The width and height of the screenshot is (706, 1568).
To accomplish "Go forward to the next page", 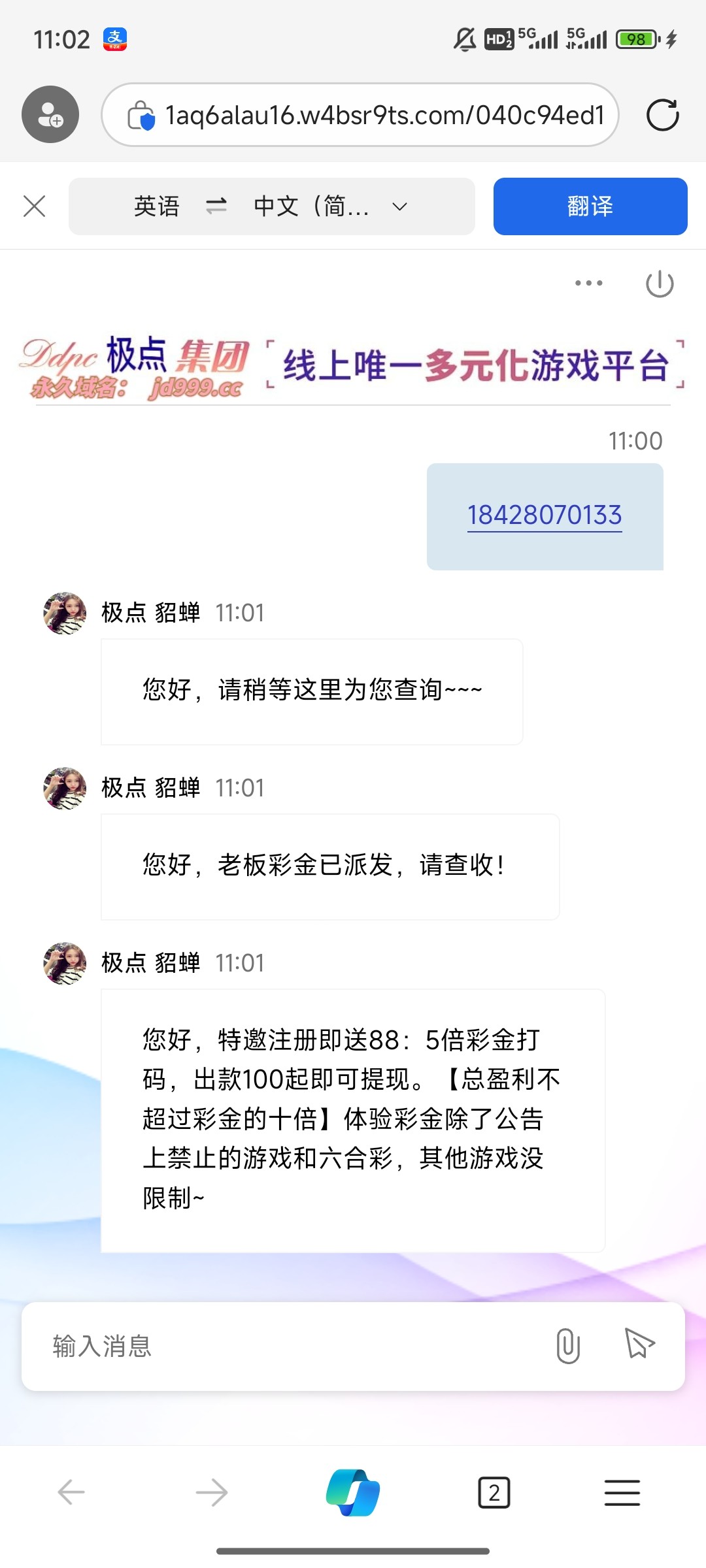I will pyautogui.click(x=212, y=1492).
